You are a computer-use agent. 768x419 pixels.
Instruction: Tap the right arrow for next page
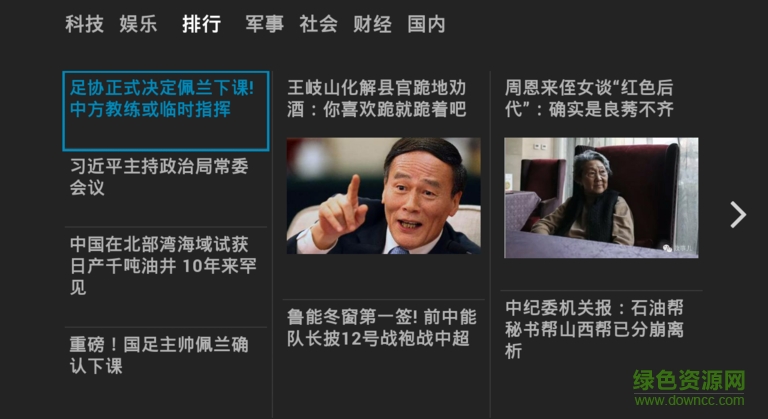738,214
